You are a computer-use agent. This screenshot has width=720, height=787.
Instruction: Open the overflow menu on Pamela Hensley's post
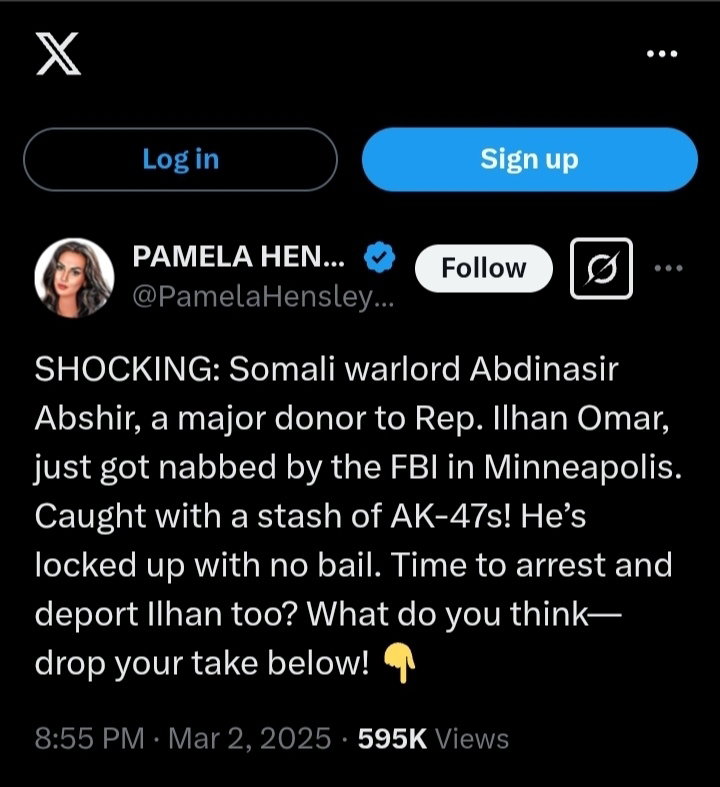668,267
